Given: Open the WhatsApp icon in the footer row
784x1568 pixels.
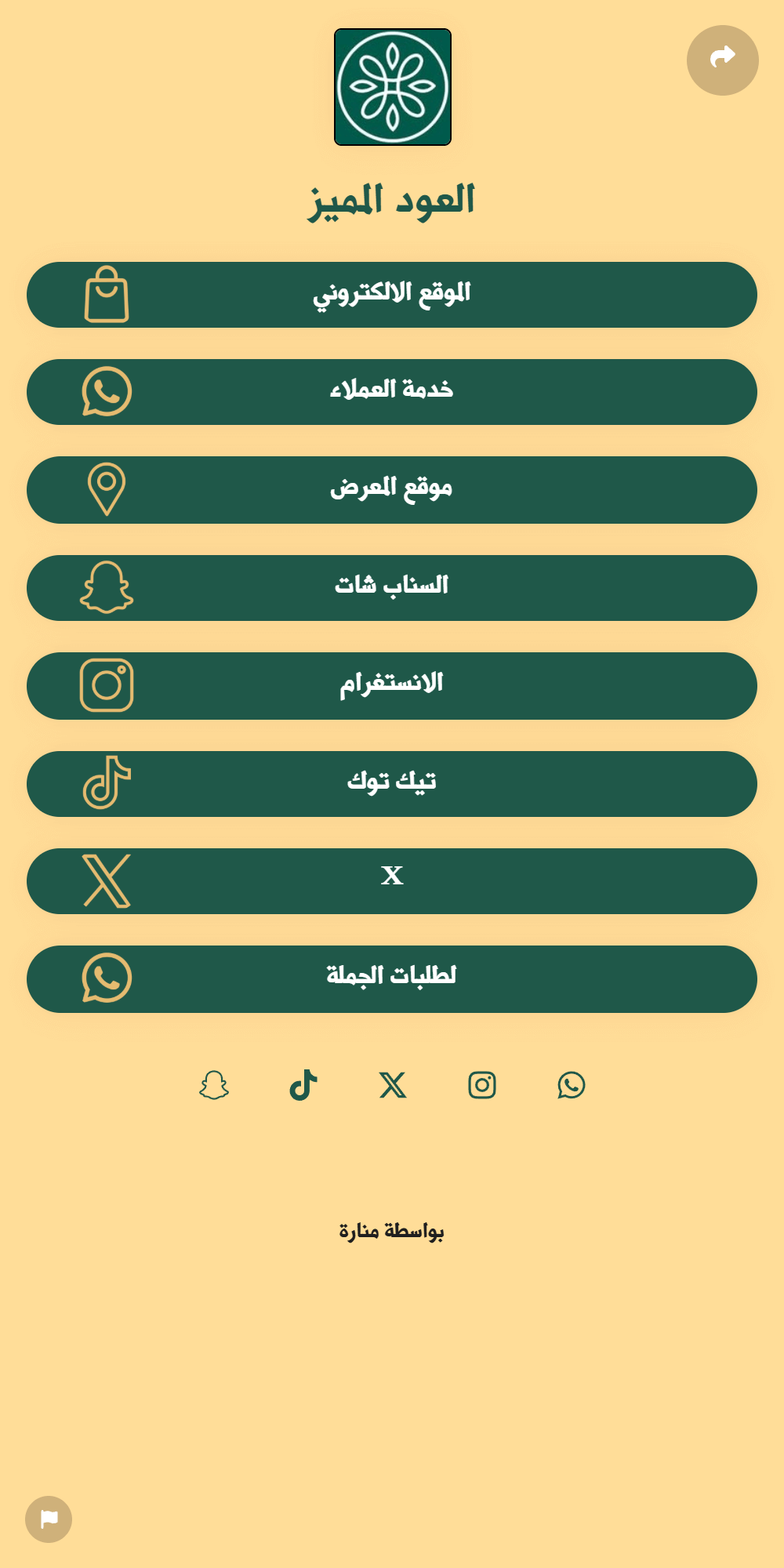Looking at the screenshot, I should pos(572,1086).
